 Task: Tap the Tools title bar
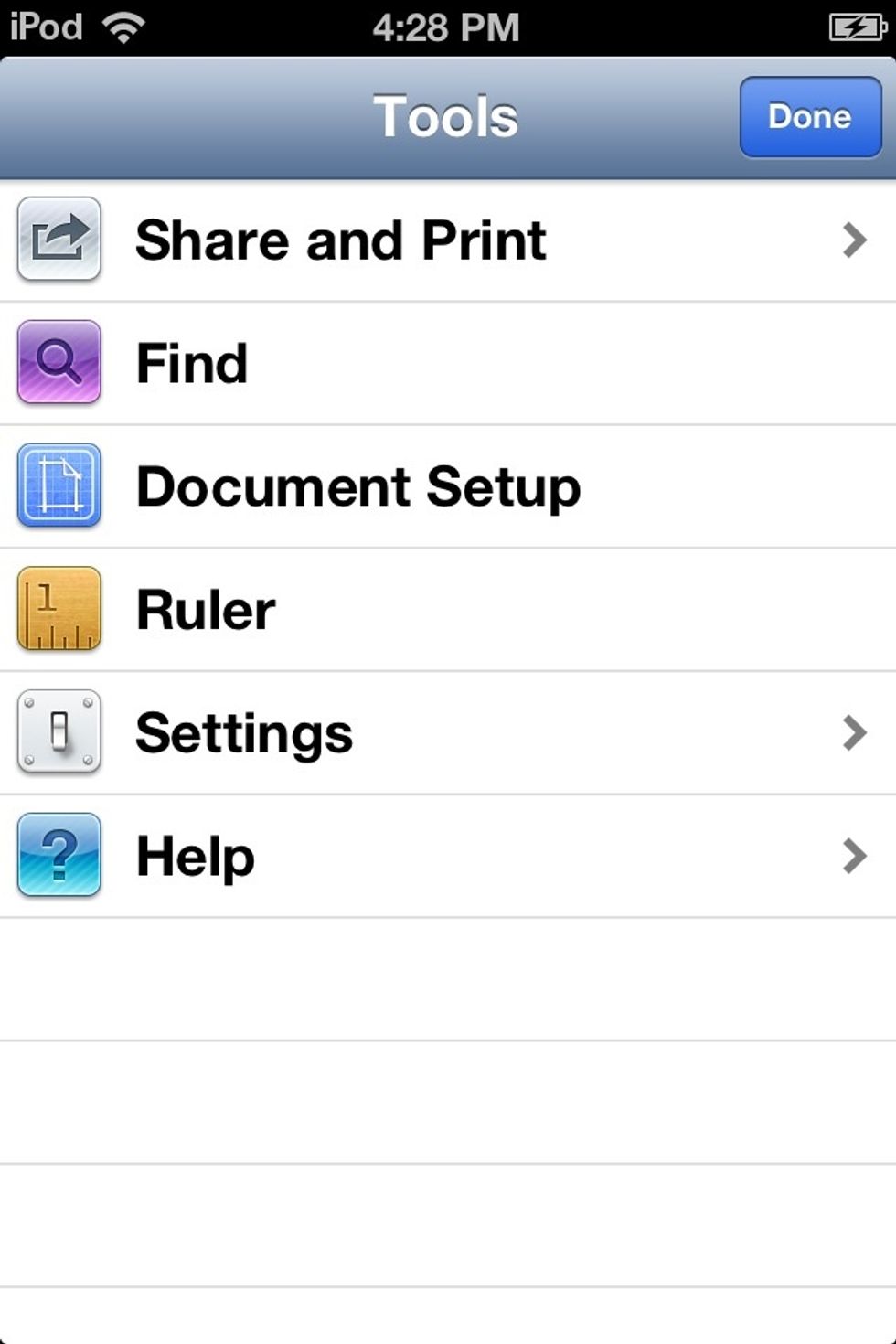click(x=447, y=116)
